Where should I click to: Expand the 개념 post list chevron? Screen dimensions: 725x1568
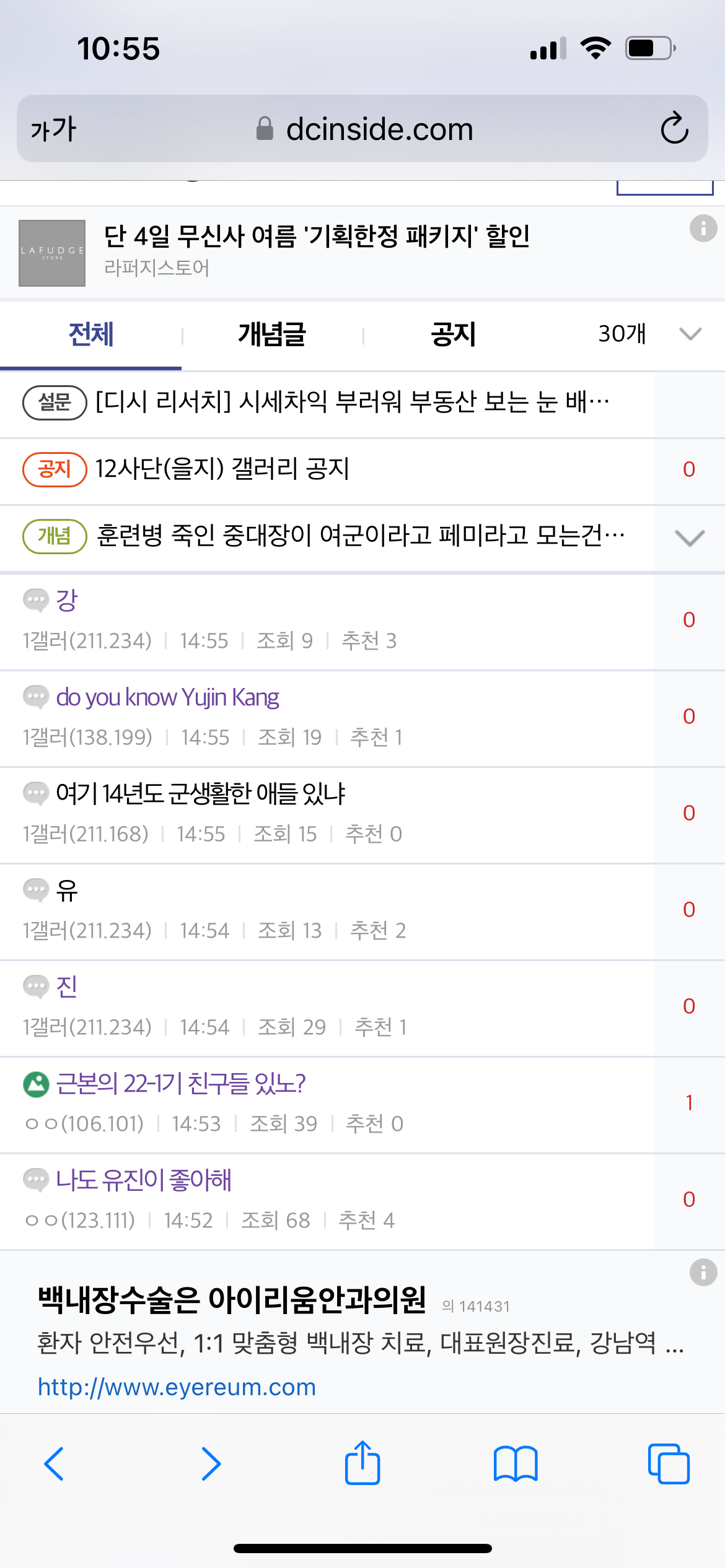689,537
